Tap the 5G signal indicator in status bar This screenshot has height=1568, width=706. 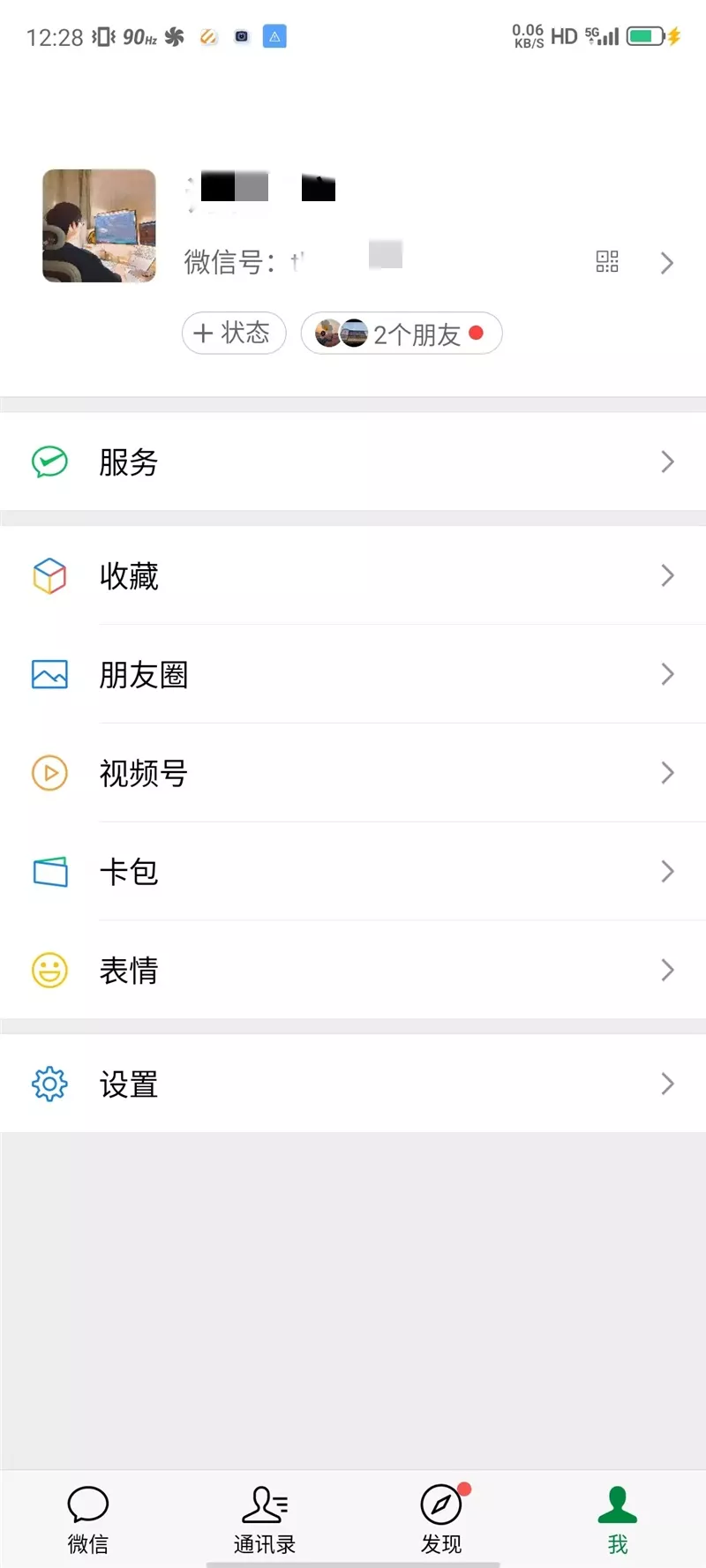[603, 35]
